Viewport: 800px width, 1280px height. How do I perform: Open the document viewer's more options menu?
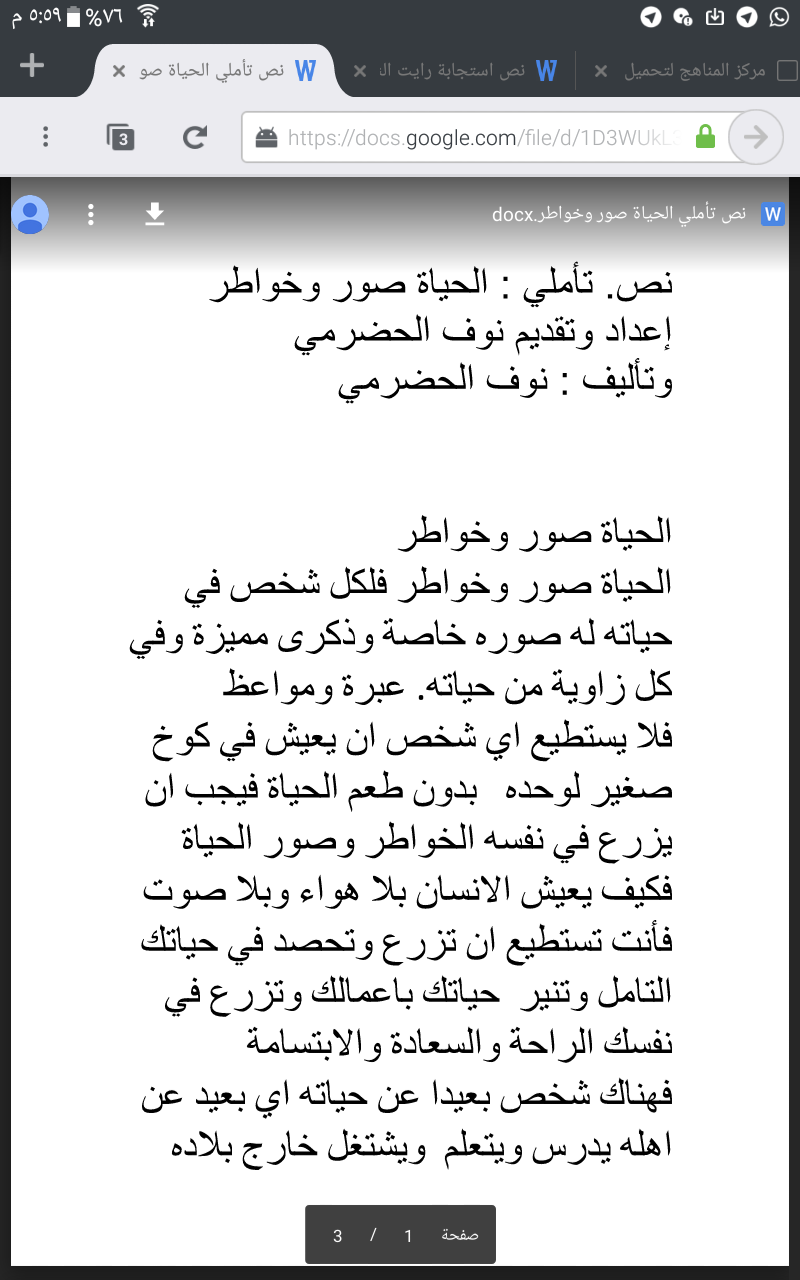pos(91,214)
